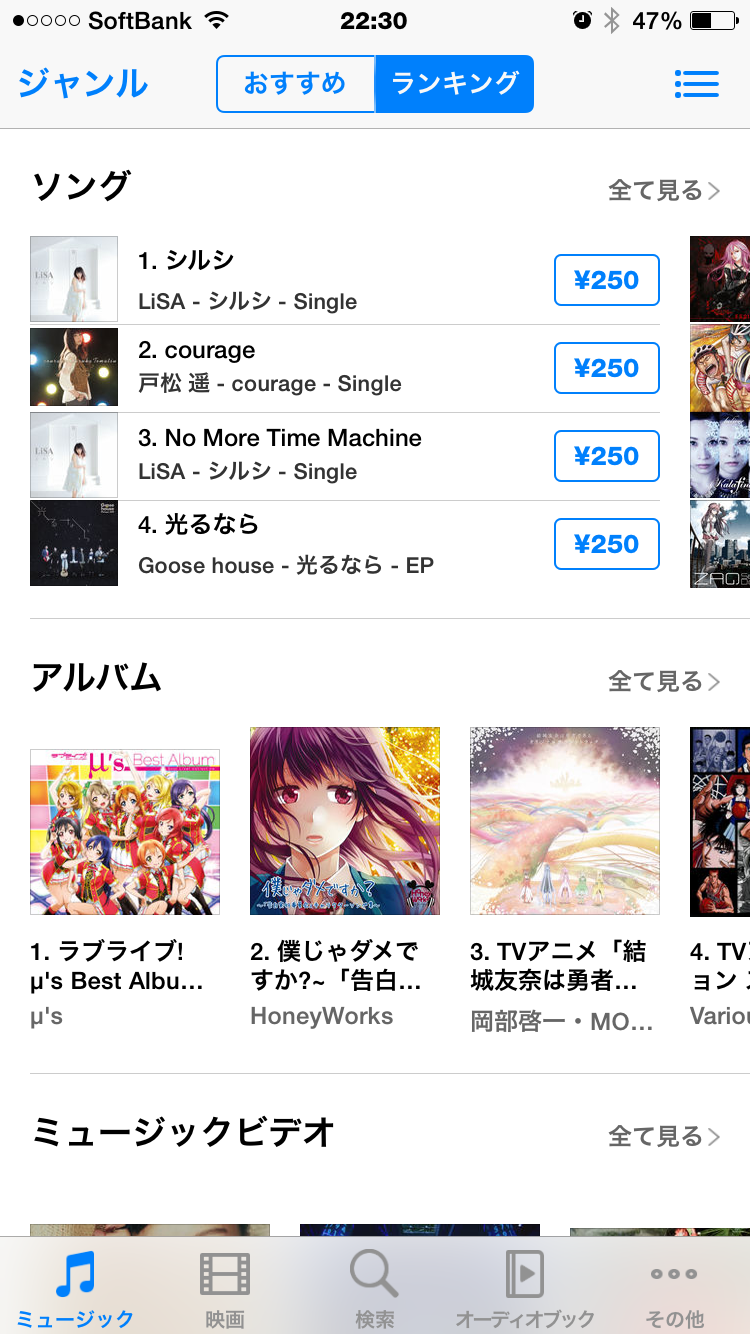Open the μ's Best Album cover

click(125, 821)
